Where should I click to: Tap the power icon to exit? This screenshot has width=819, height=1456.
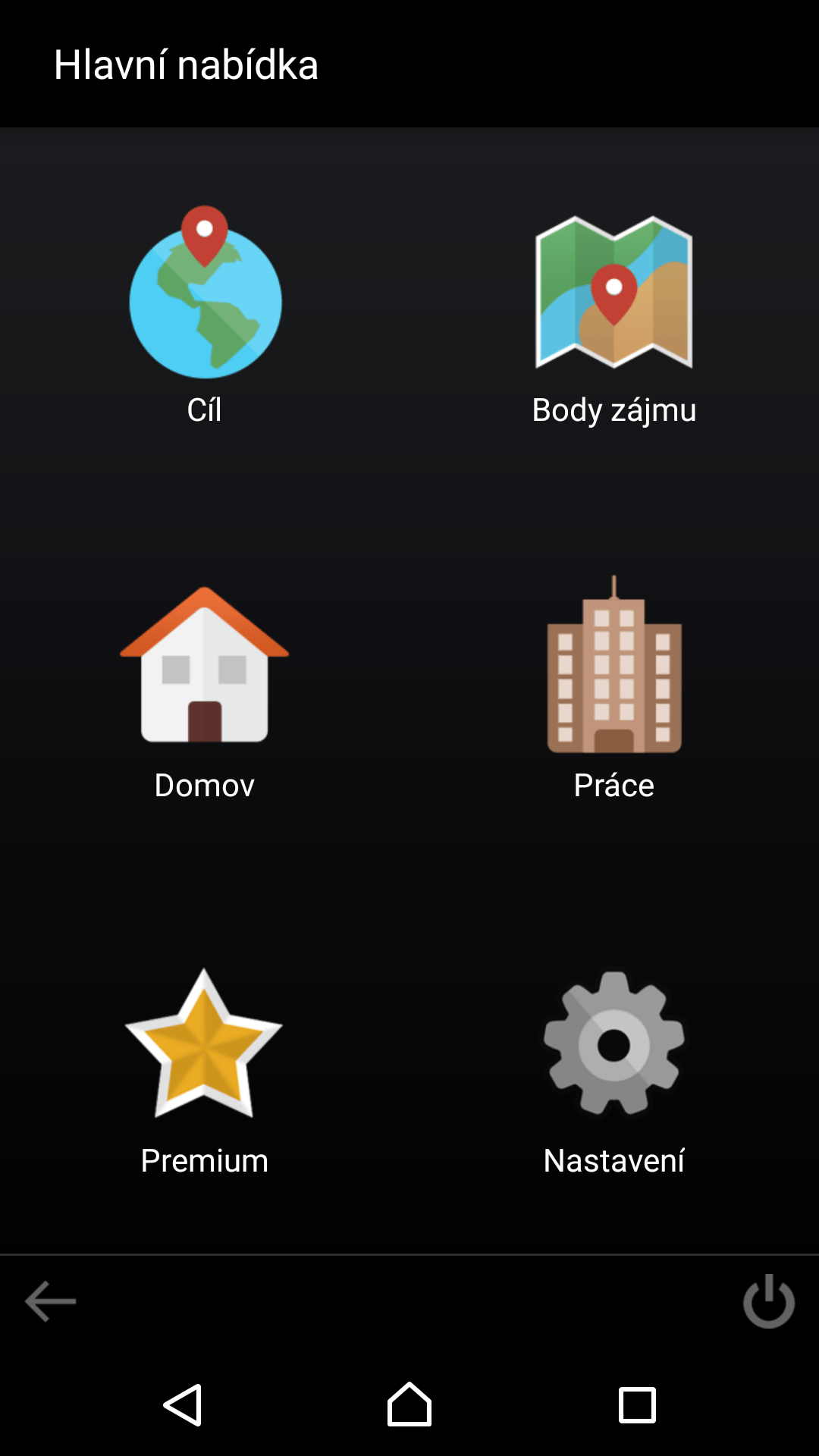769,1301
